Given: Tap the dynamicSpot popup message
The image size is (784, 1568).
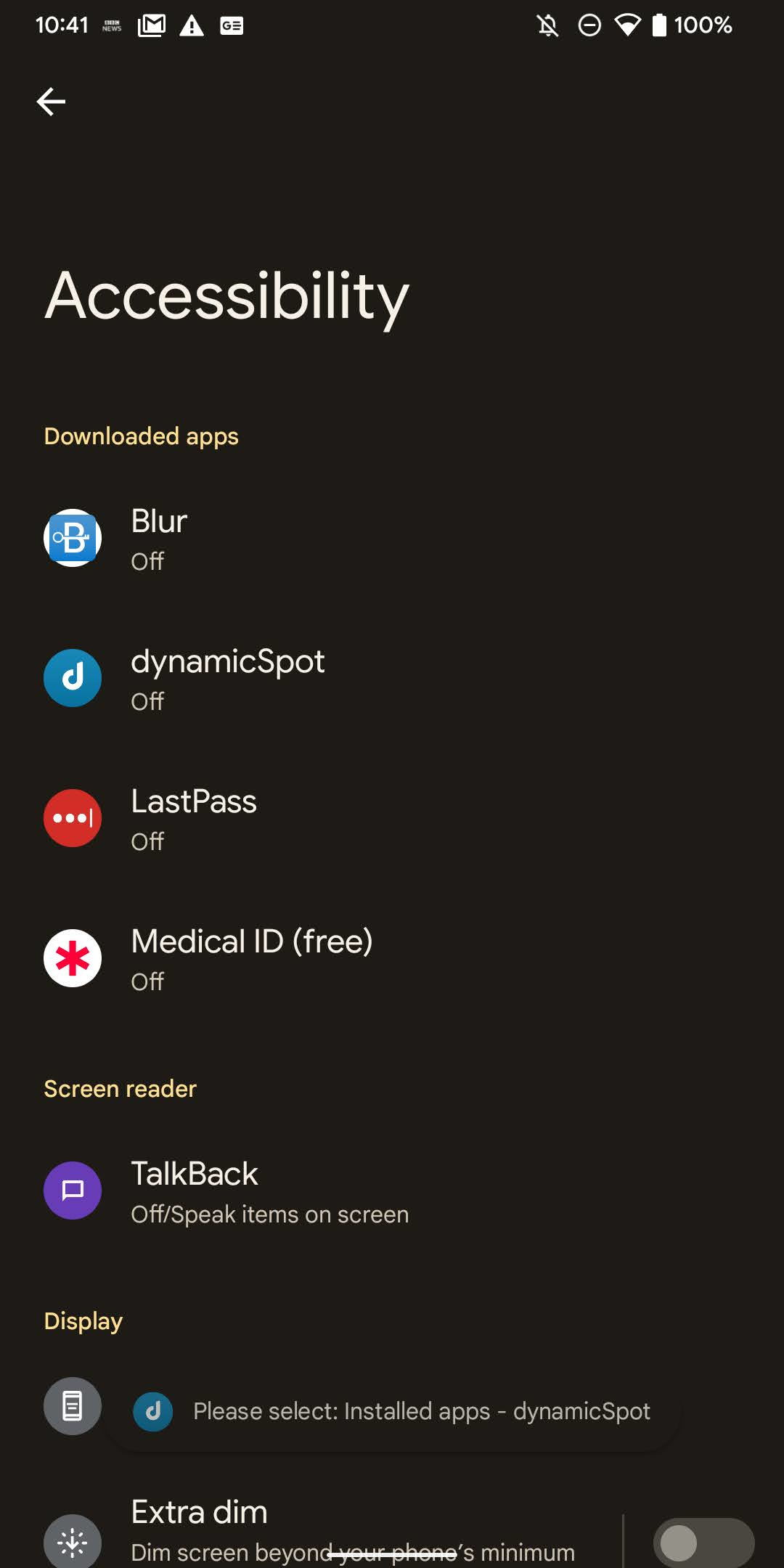Looking at the screenshot, I should tap(392, 1411).
